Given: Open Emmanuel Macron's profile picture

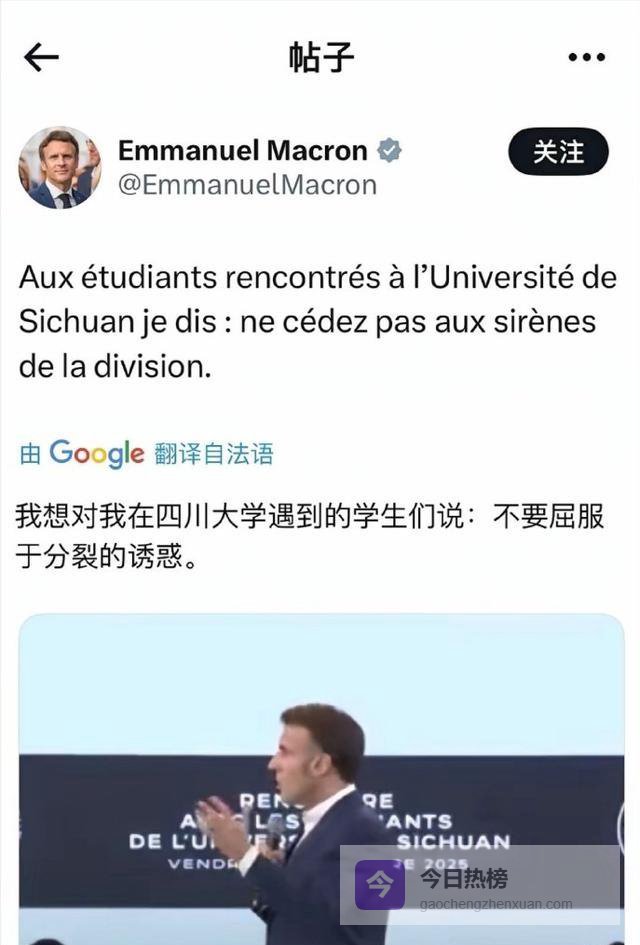Looking at the screenshot, I should 60,167.
